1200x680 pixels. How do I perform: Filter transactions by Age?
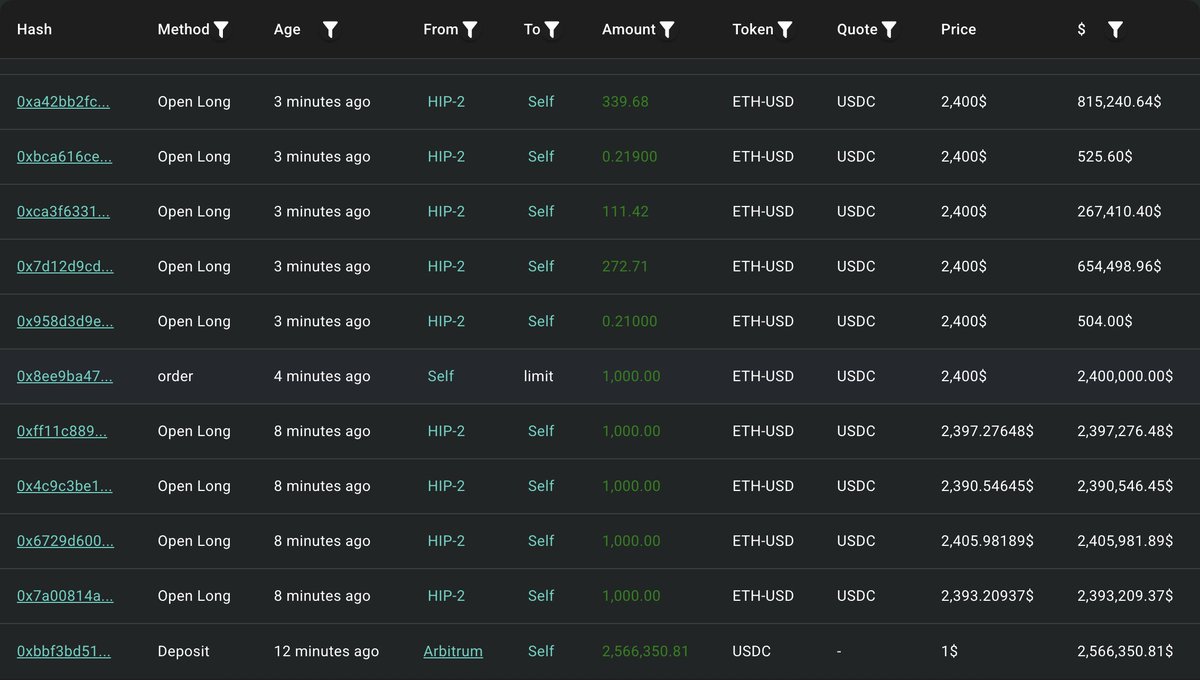tap(330, 30)
